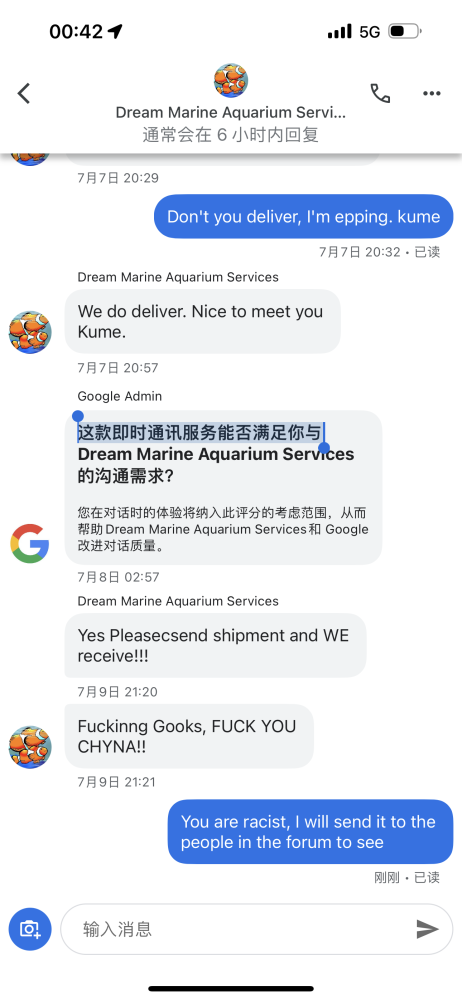Call Dream Marine Aquarium Services
This screenshot has height=1000, width=462.
(x=380, y=93)
